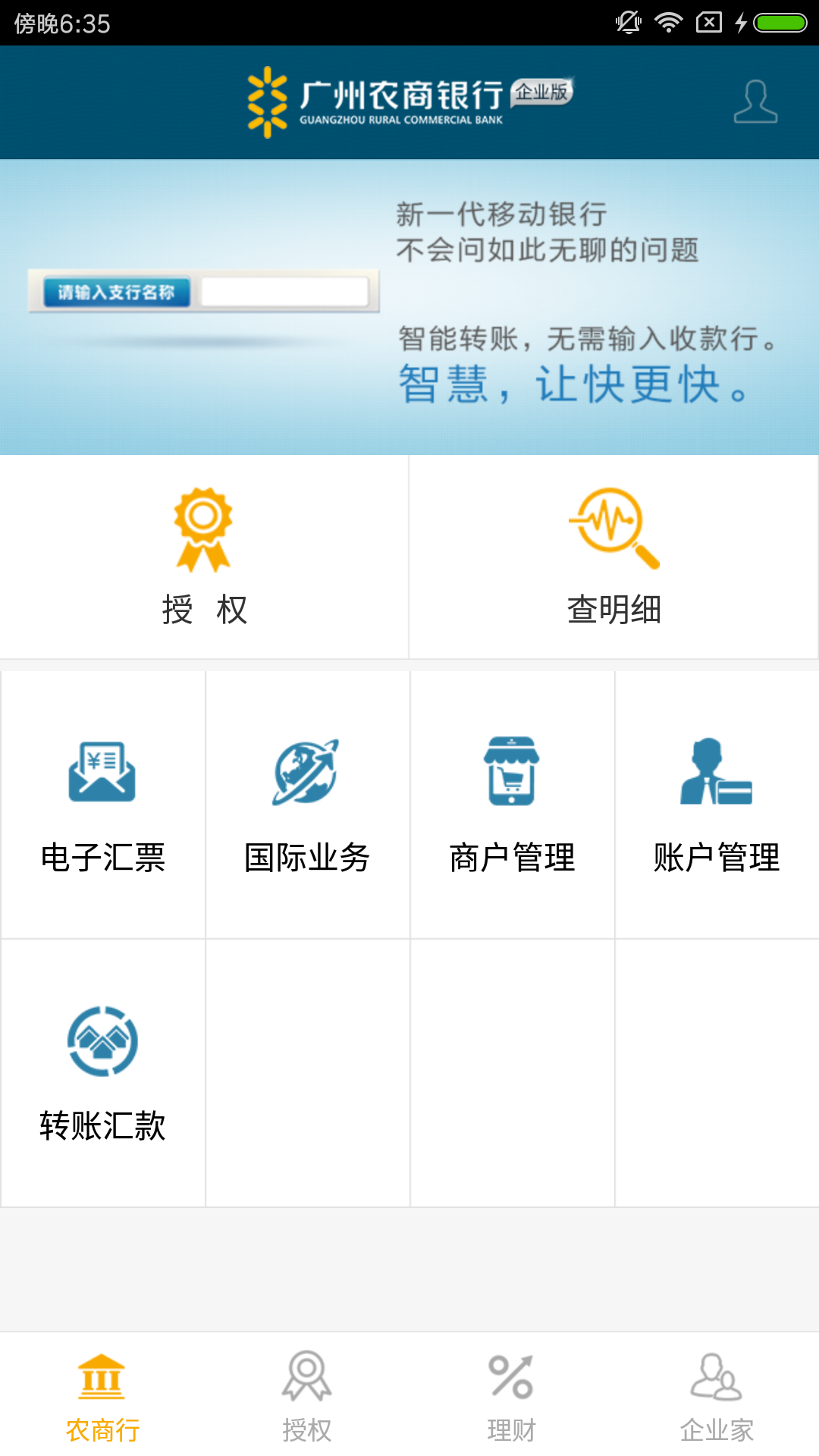
Task: Select 账户管理 account management
Action: coord(717,805)
